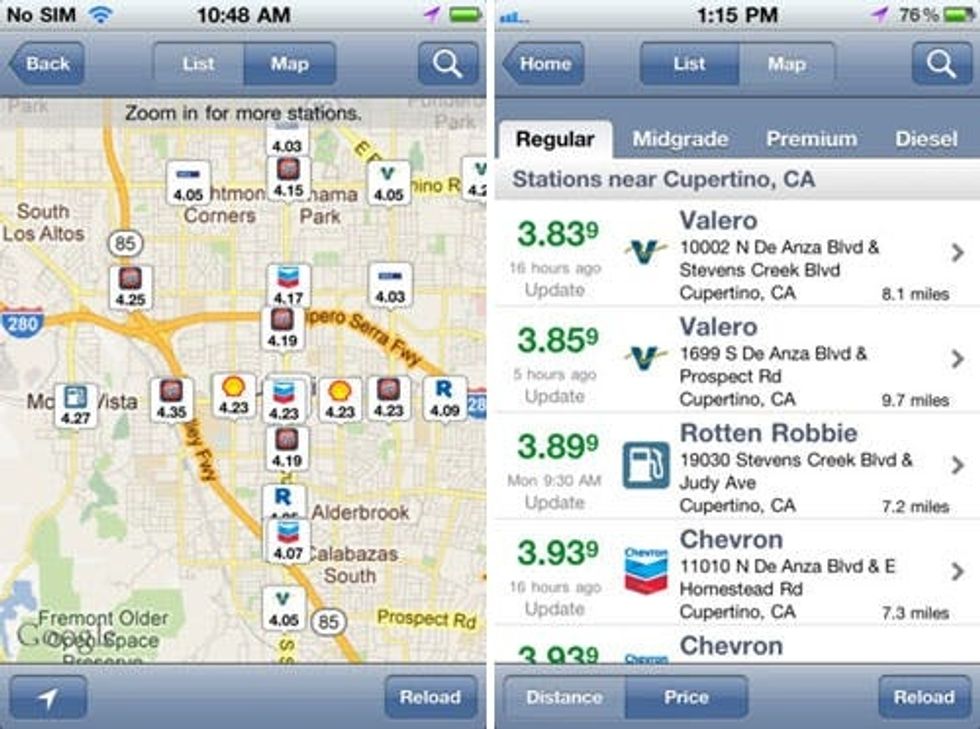Center map on current location

[47, 697]
